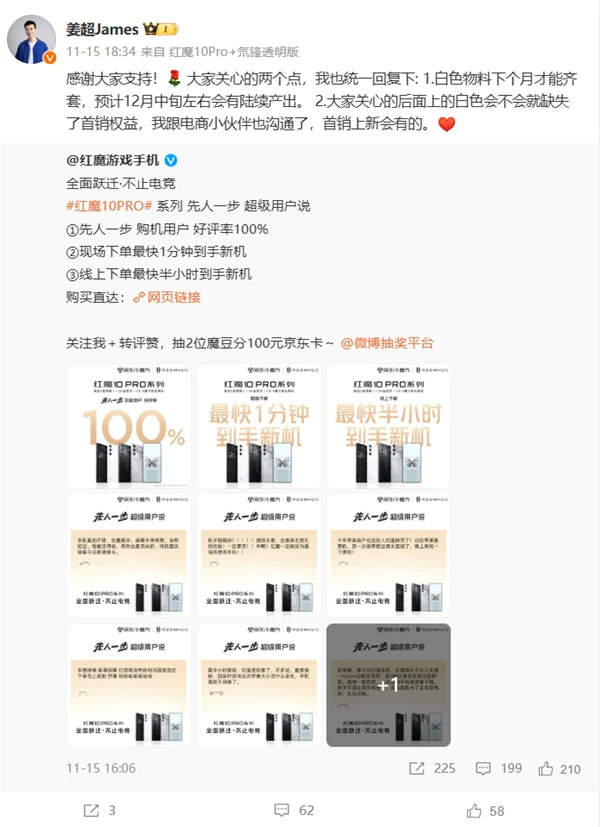Open the 最快1分钟到手新机 image tile
This screenshot has height=827, width=600.
257,424
